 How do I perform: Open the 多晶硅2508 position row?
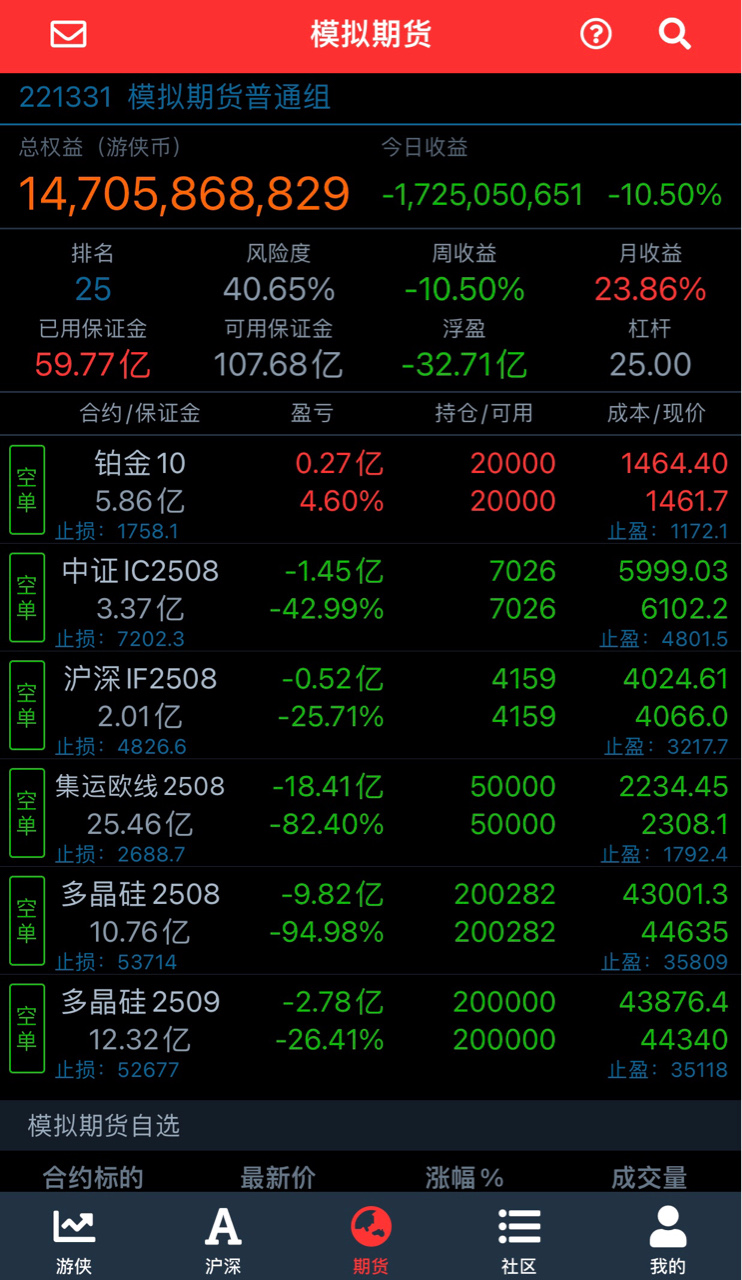point(371,922)
